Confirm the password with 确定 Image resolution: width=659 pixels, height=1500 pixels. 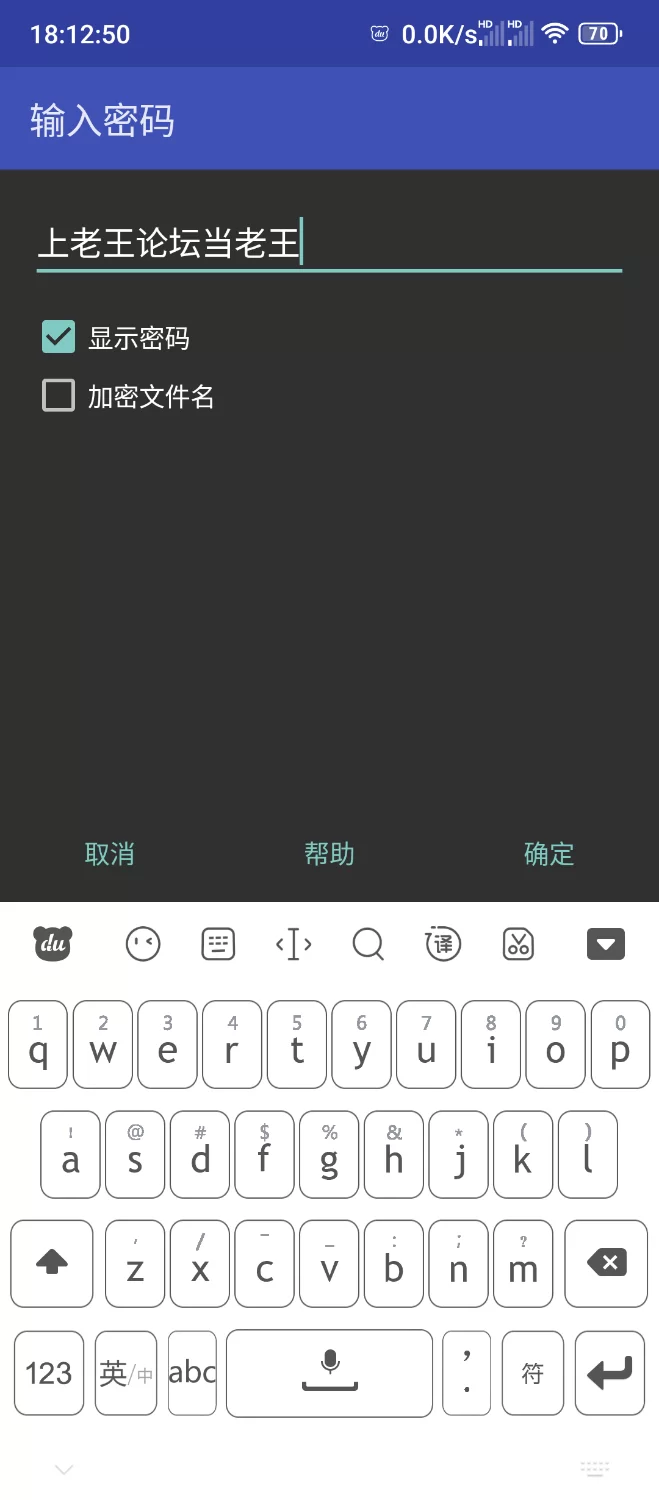[549, 854]
